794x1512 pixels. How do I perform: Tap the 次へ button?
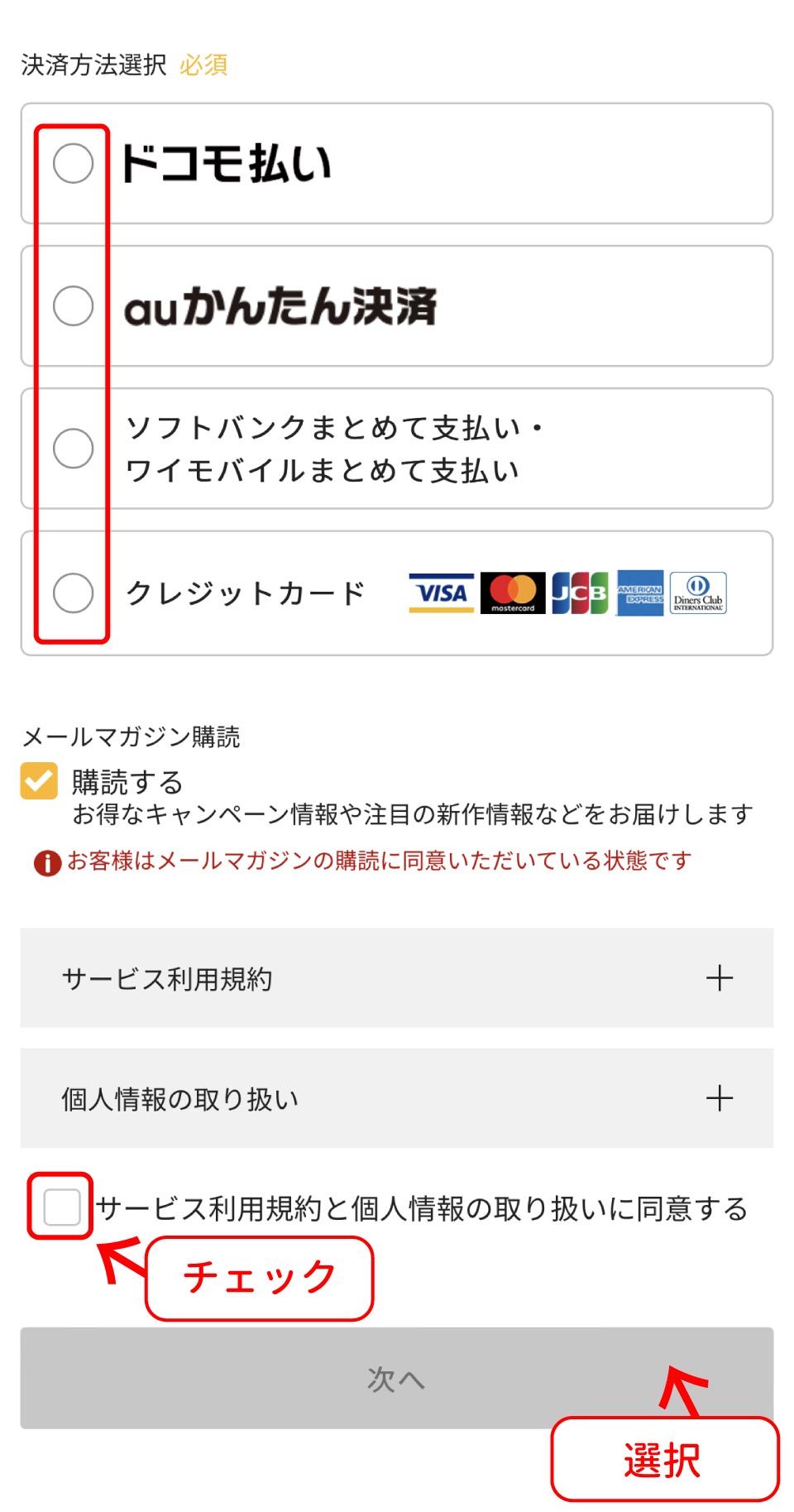pyautogui.click(x=396, y=1378)
